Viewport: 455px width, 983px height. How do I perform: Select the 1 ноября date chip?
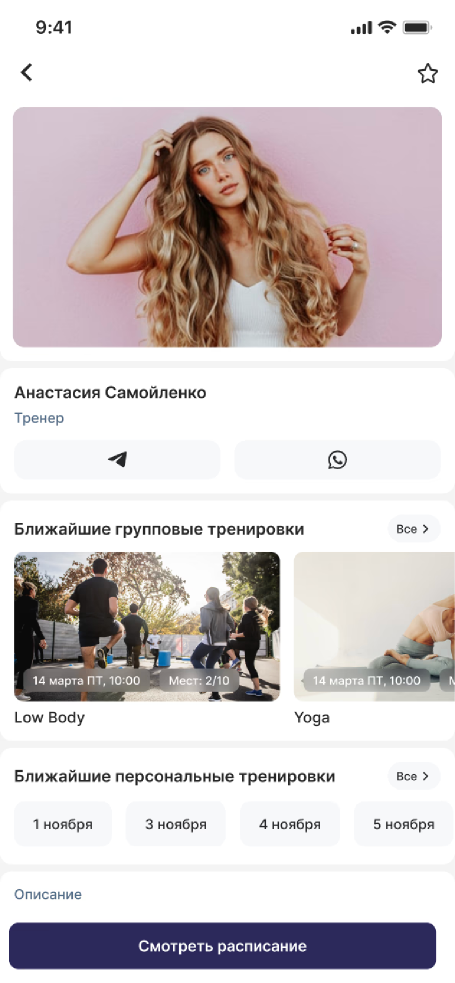tap(63, 824)
